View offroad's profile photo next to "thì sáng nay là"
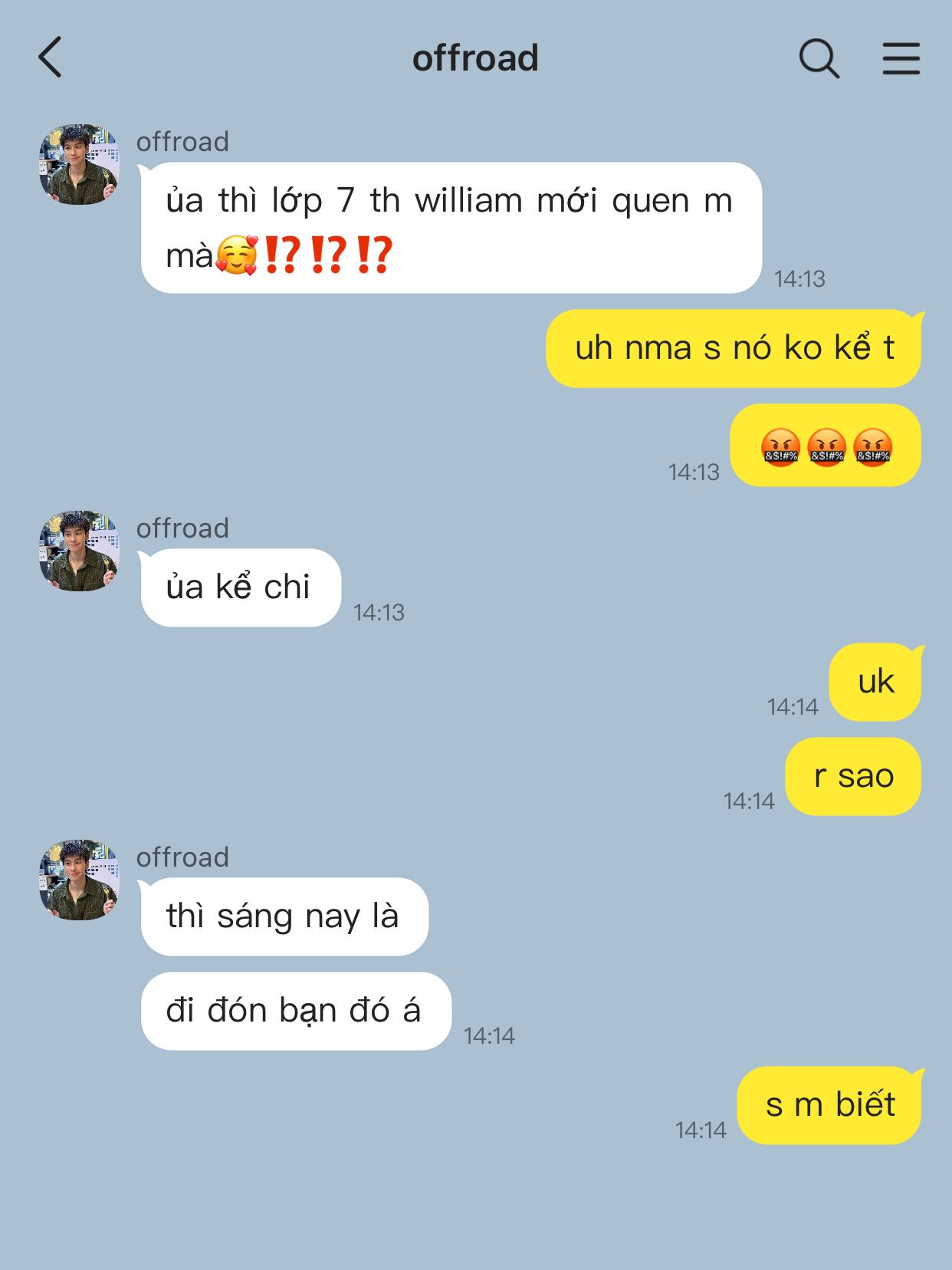Viewport: 952px width, 1270px height. click(x=79, y=880)
